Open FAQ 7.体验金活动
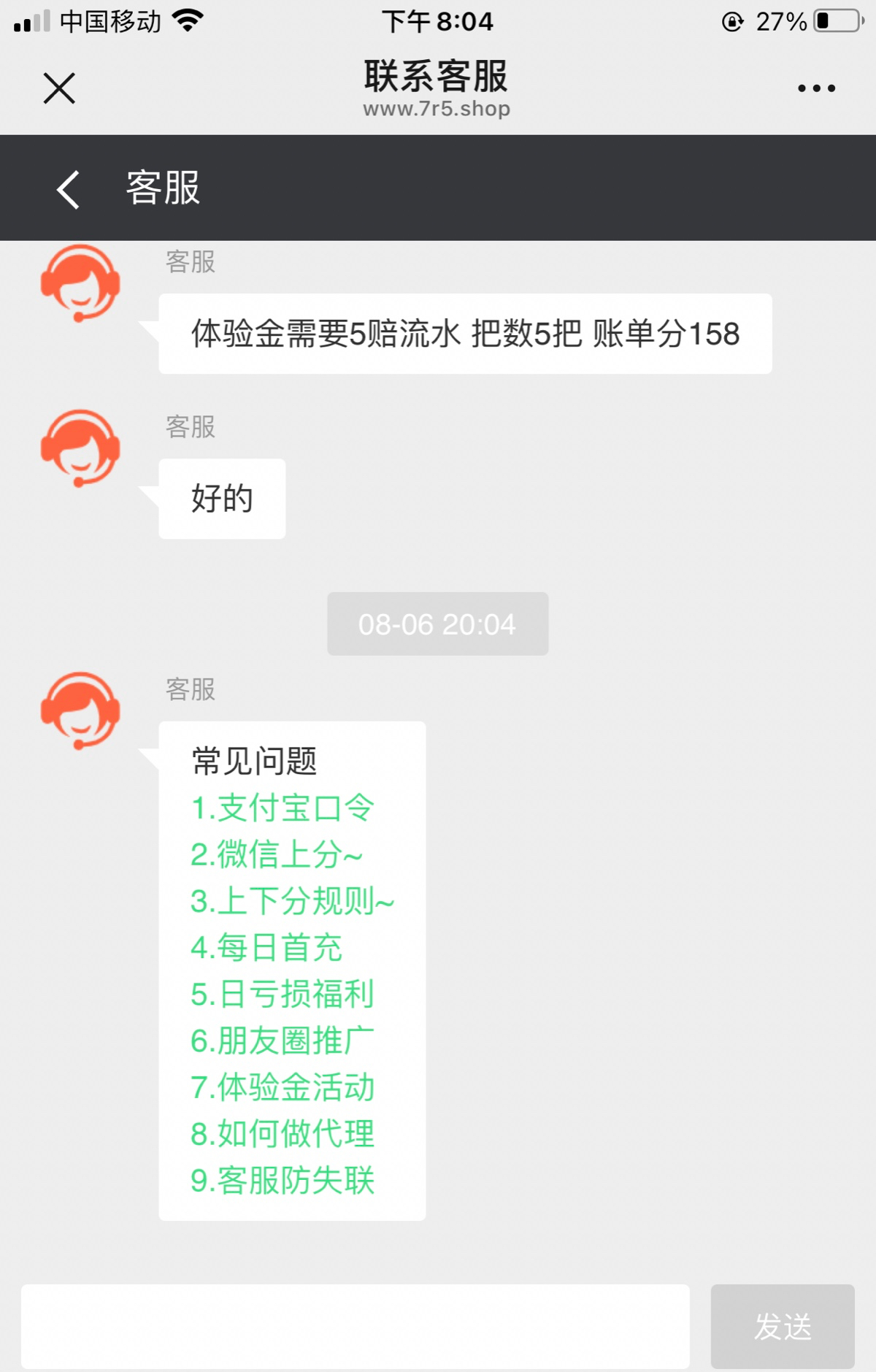The image size is (876, 1372). coord(282,1087)
